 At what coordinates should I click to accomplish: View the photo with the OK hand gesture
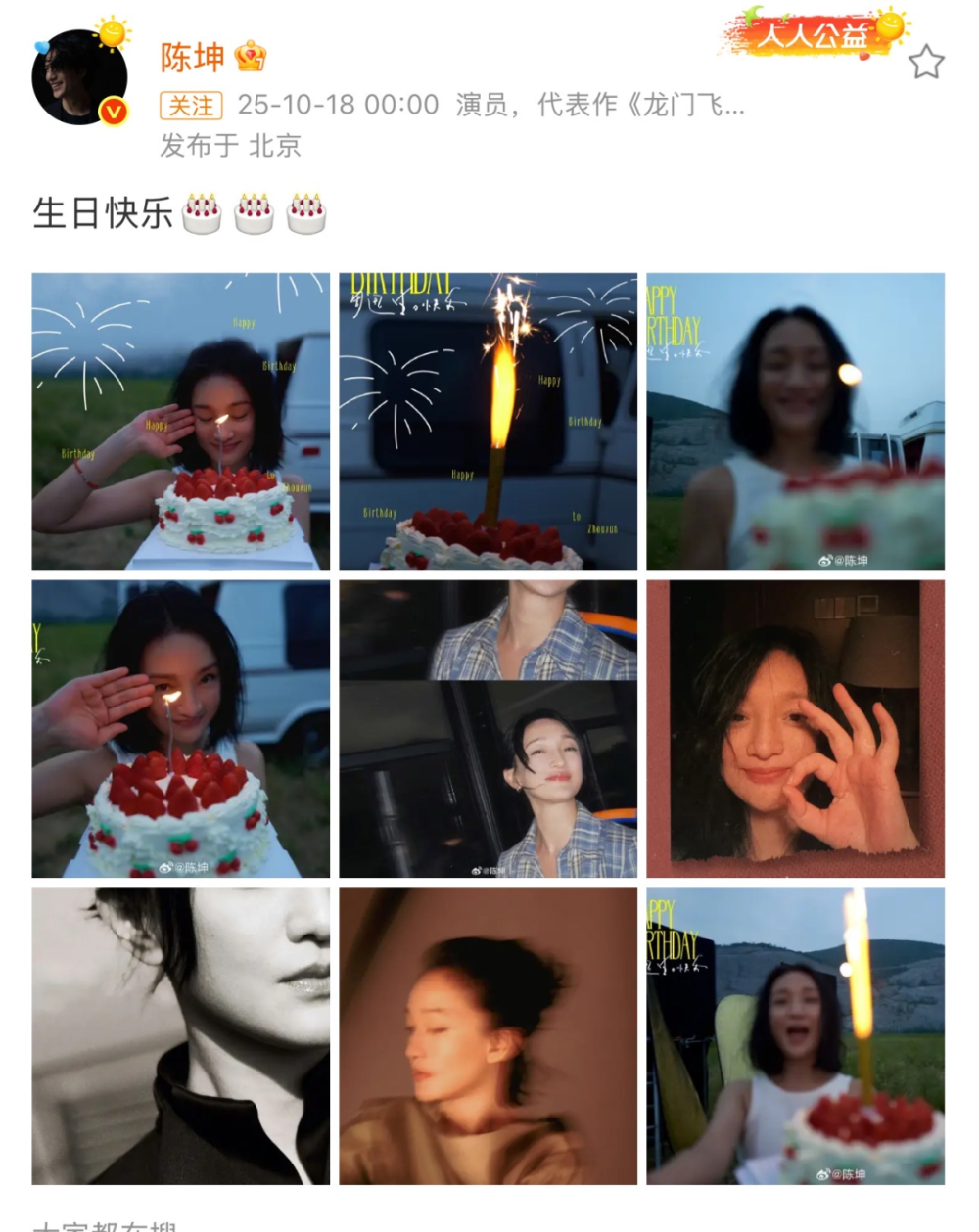pos(795,728)
